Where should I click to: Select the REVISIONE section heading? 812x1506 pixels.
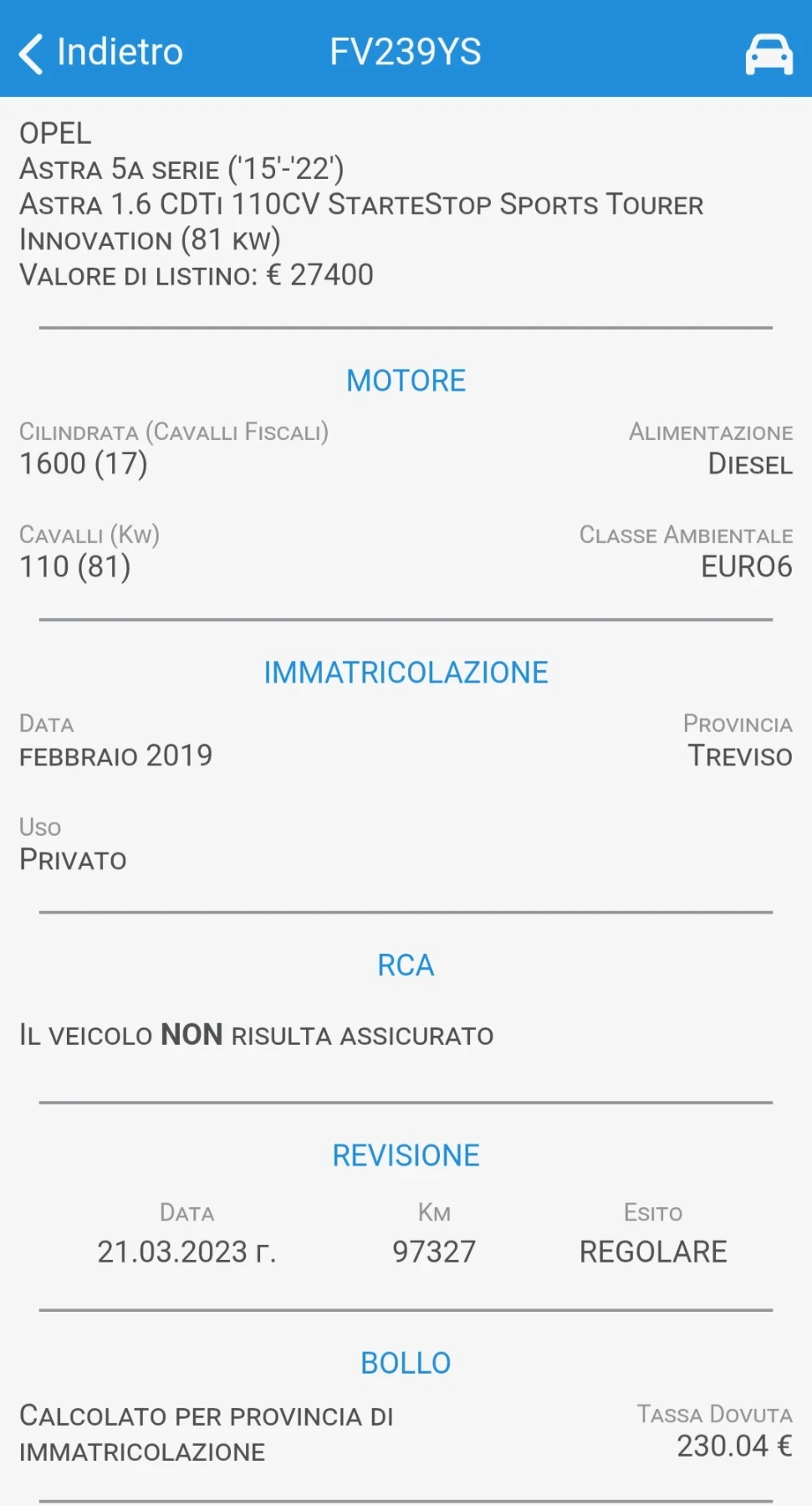[x=406, y=1155]
